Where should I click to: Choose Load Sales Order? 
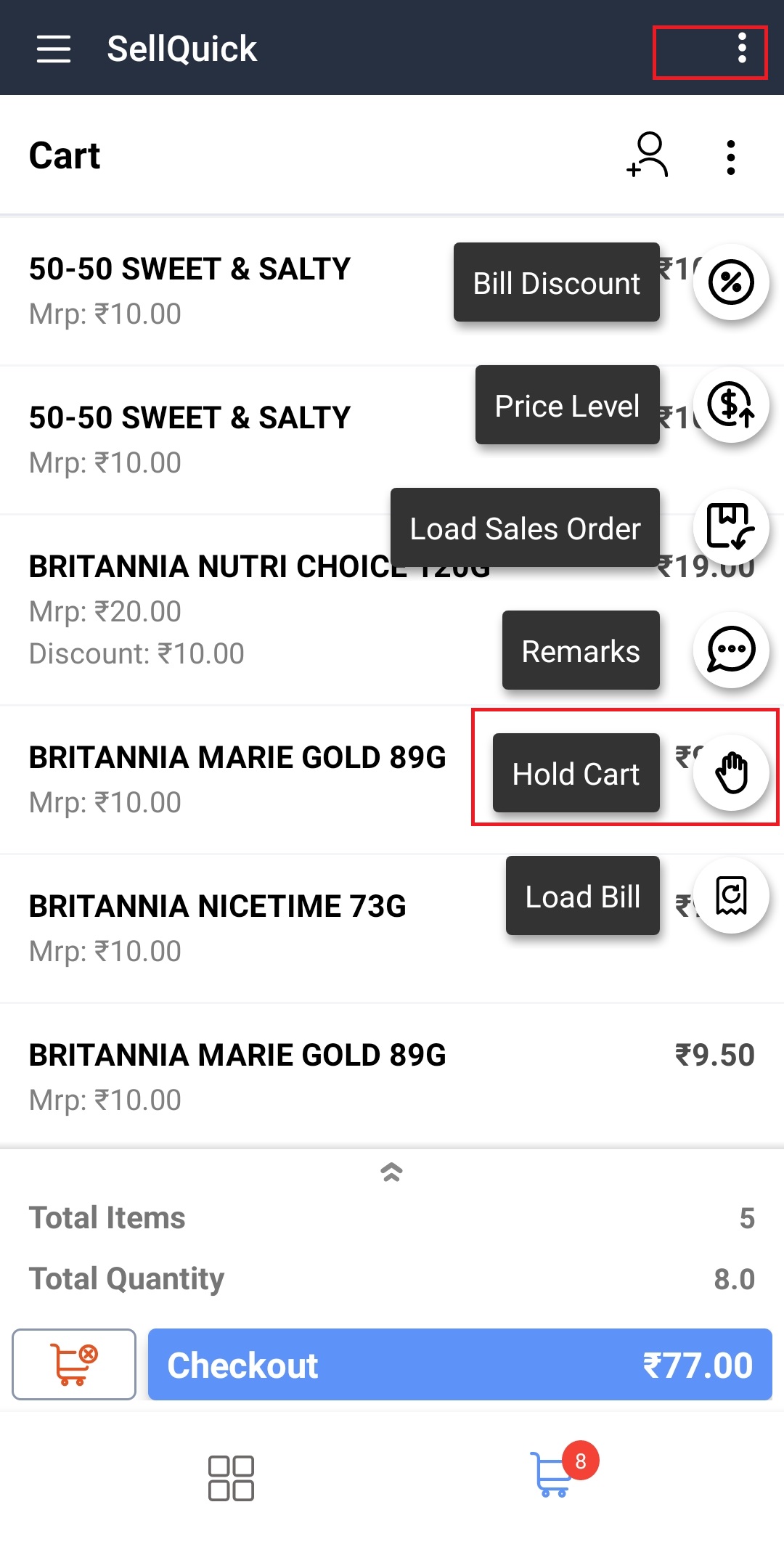point(731,528)
